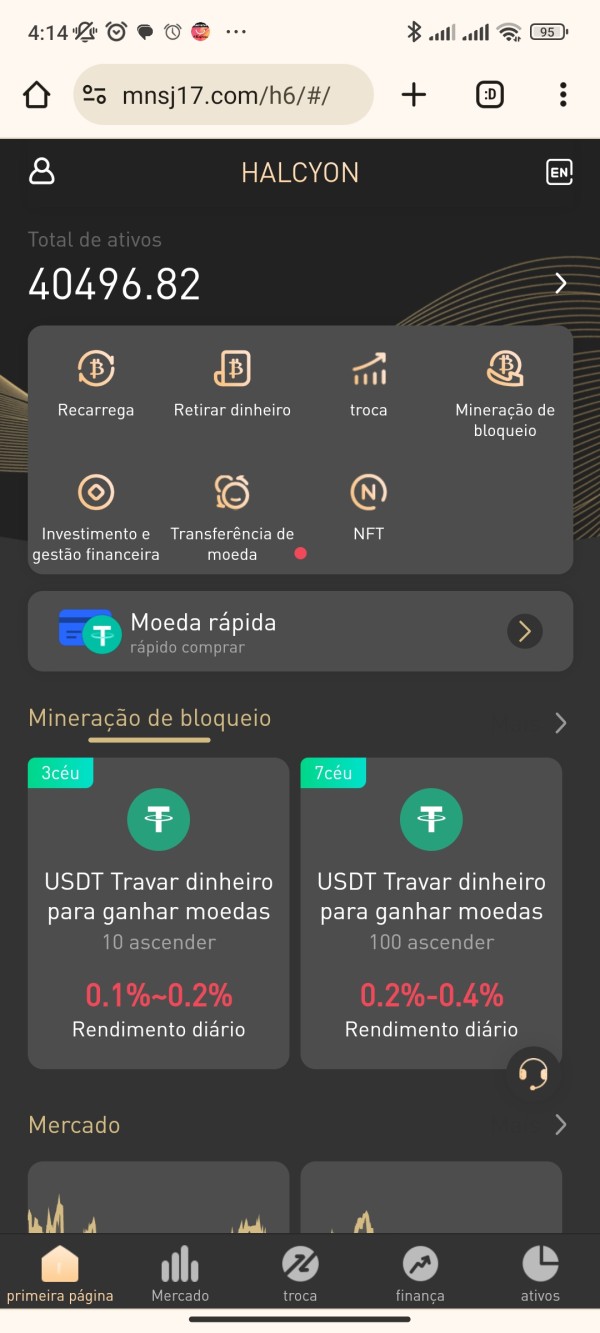Open the troca shortcut with chart icon

tap(369, 383)
